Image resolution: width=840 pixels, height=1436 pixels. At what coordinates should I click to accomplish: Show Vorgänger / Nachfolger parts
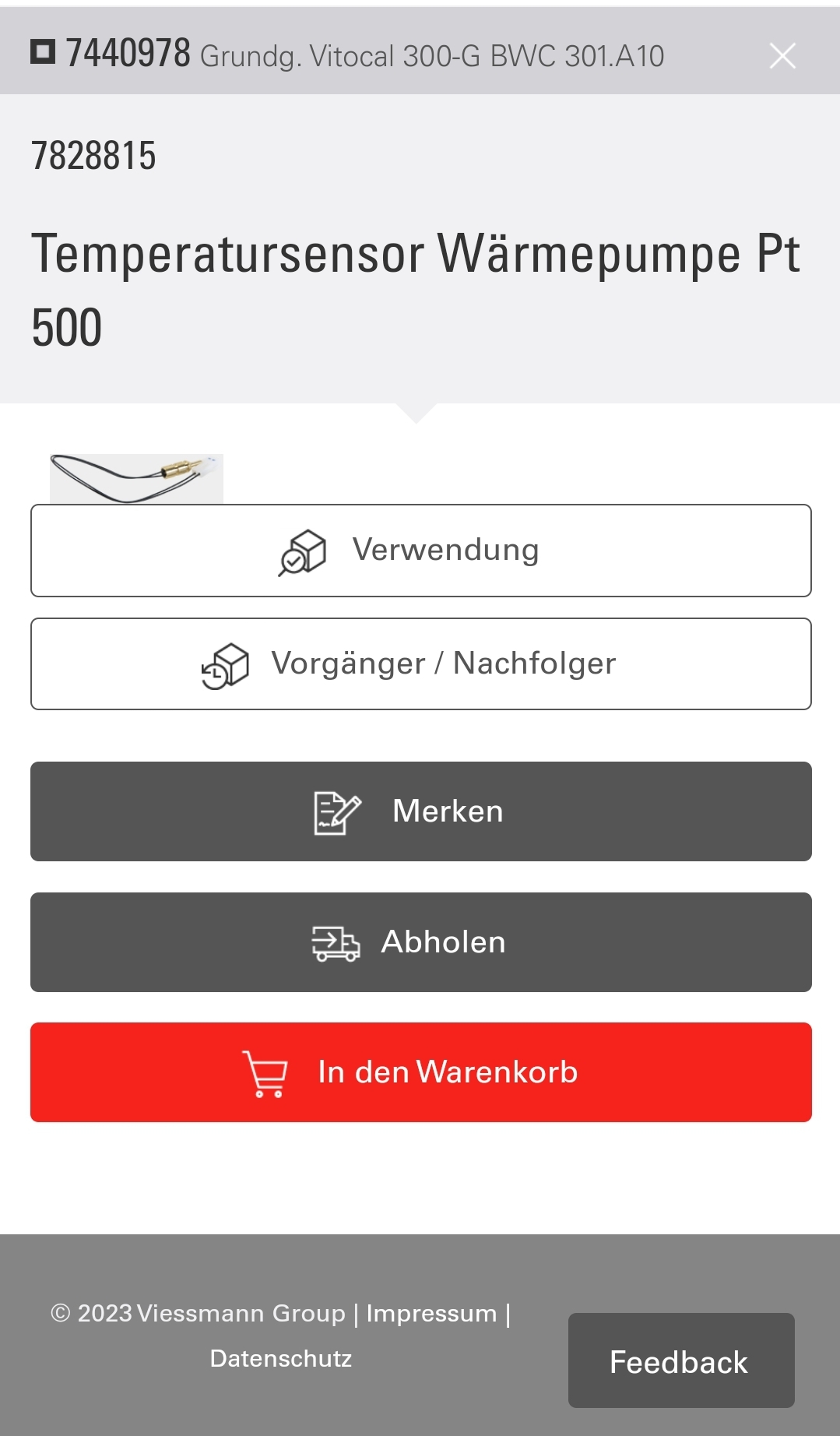tap(420, 664)
